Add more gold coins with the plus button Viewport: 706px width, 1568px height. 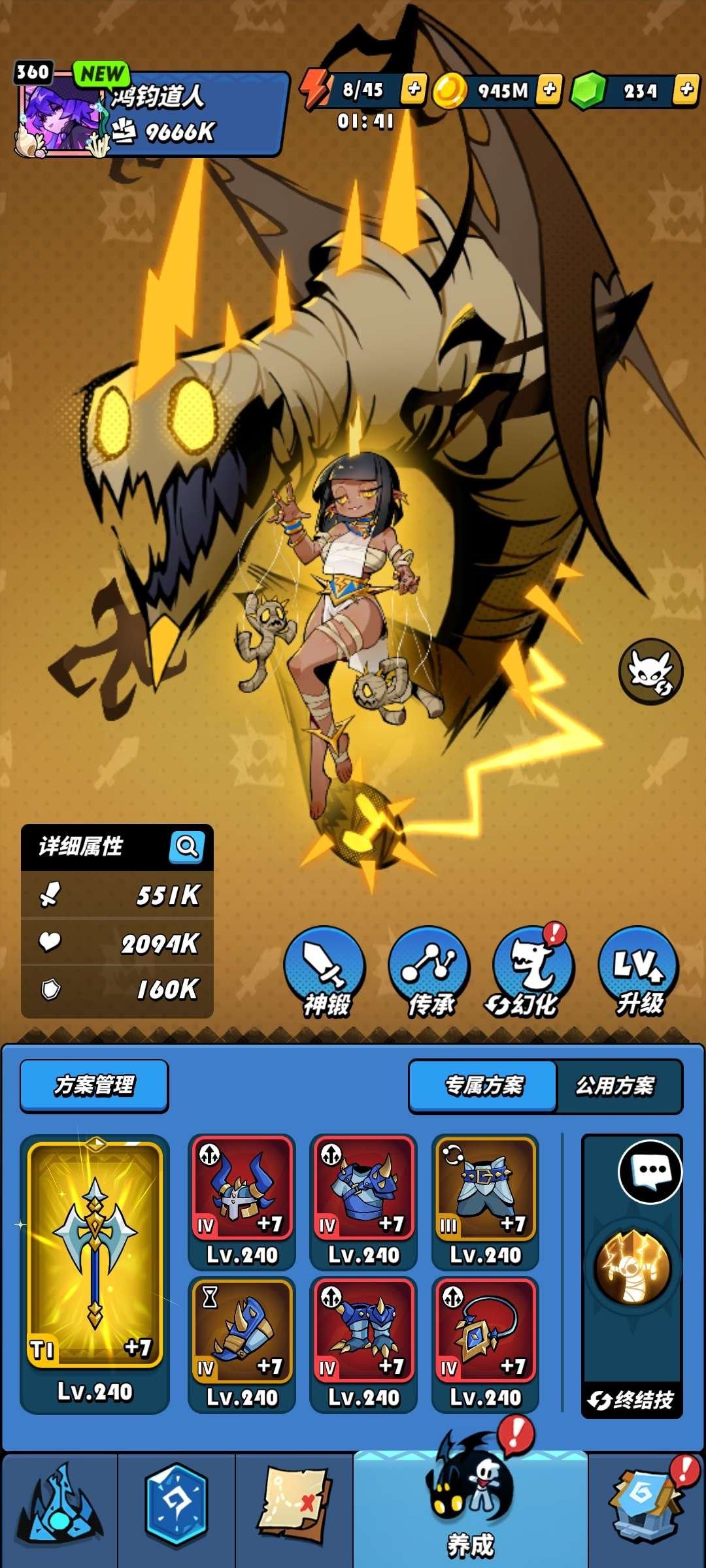pos(550,89)
